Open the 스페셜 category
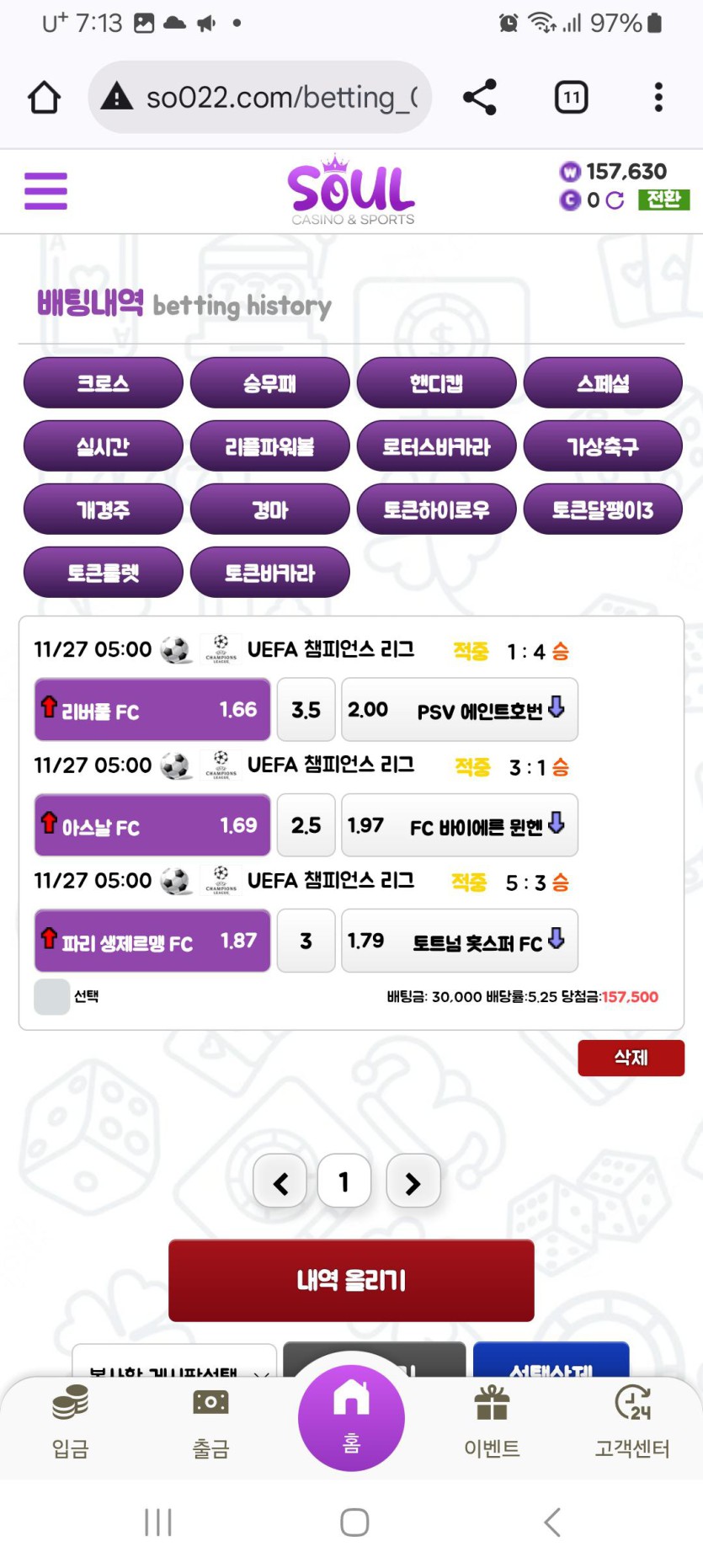This screenshot has height=1568, width=703. [x=603, y=383]
